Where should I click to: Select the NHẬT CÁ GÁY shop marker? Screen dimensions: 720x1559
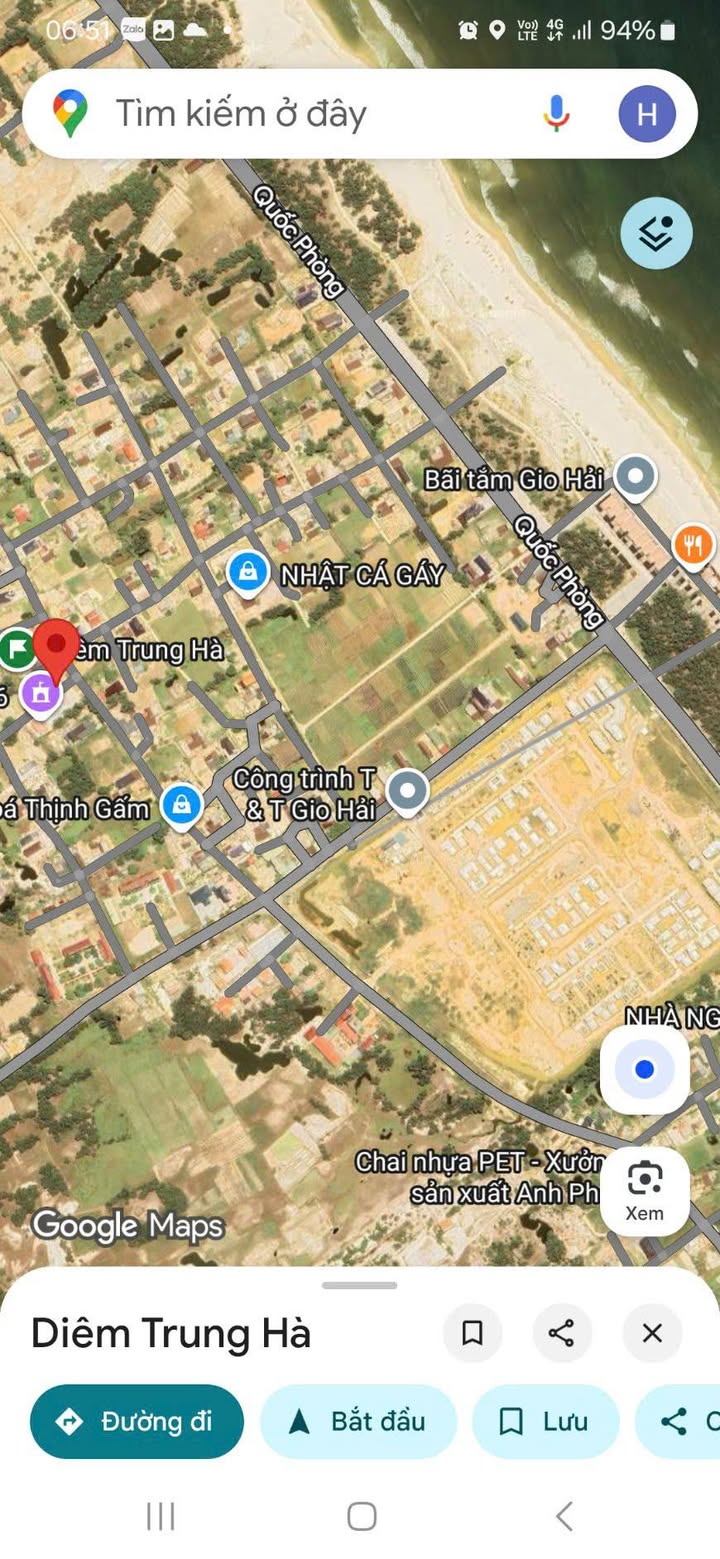(247, 573)
